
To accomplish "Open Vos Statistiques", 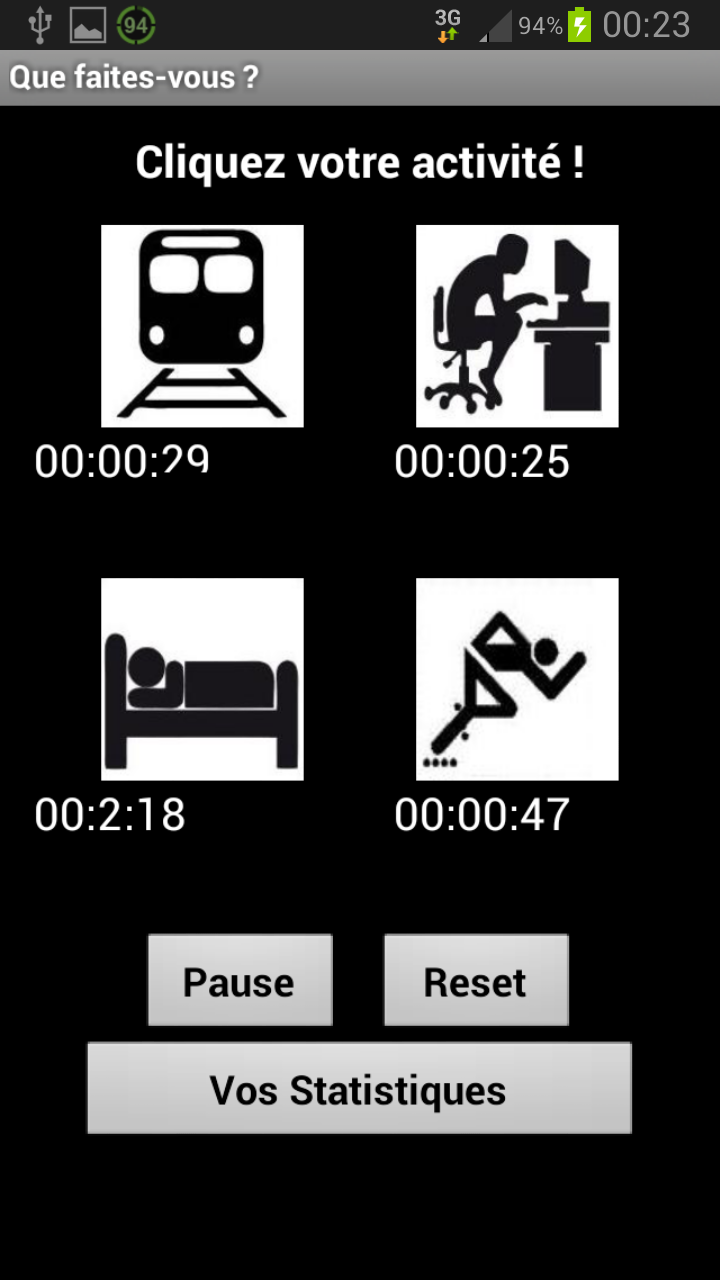I will [359, 1089].
